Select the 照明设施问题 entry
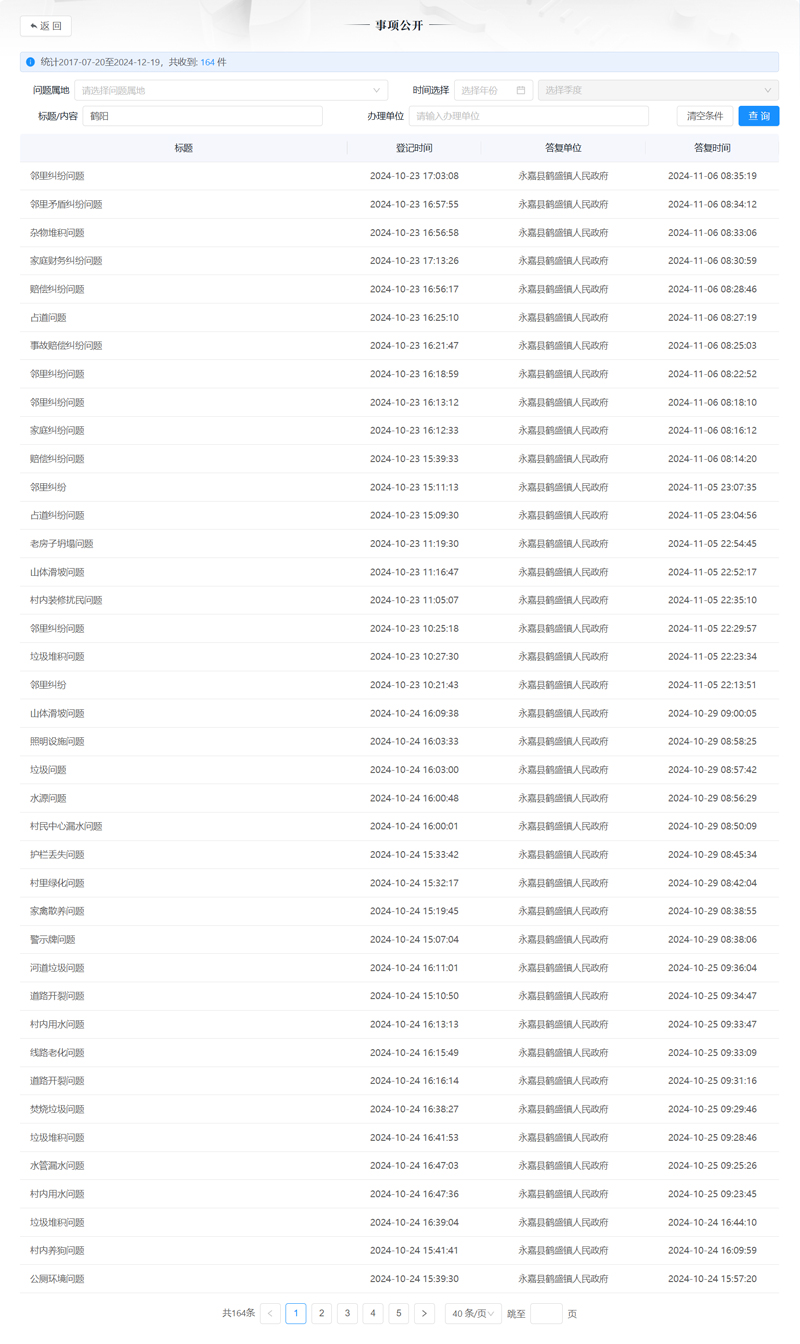 pos(57,742)
